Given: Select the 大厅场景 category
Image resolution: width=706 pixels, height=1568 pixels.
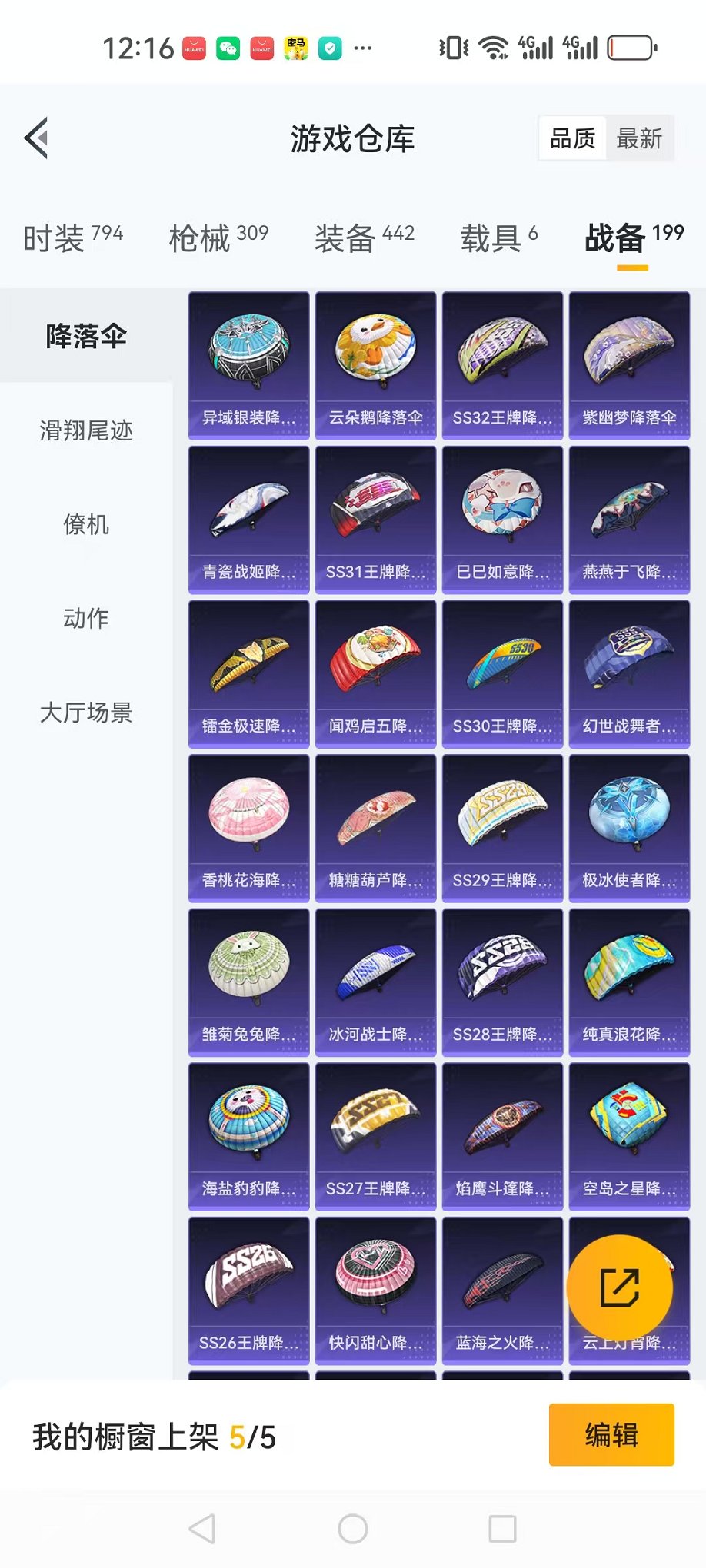Looking at the screenshot, I should pos(86,713).
